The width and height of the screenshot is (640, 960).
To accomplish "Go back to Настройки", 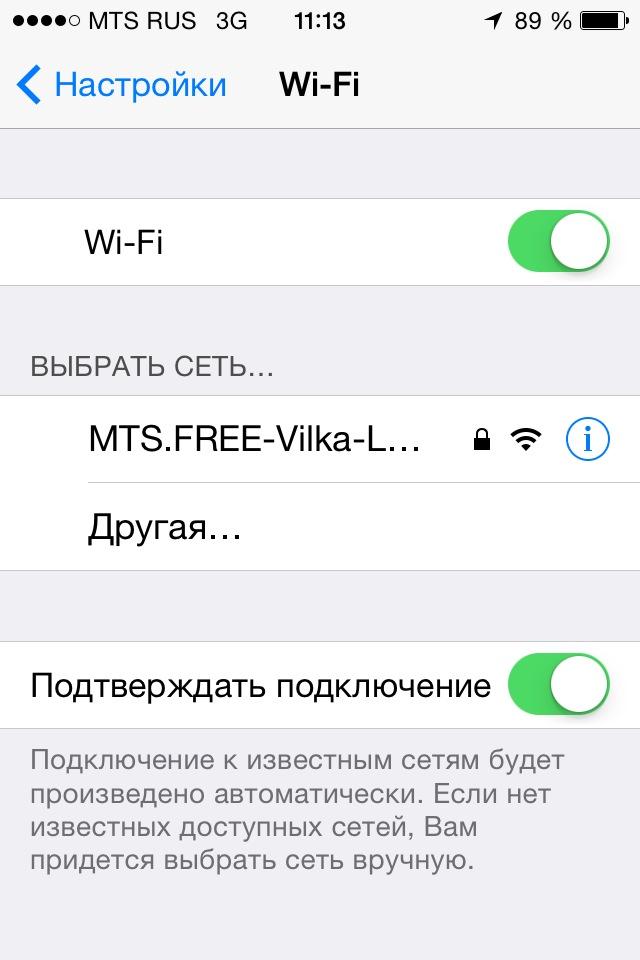I will coord(122,85).
